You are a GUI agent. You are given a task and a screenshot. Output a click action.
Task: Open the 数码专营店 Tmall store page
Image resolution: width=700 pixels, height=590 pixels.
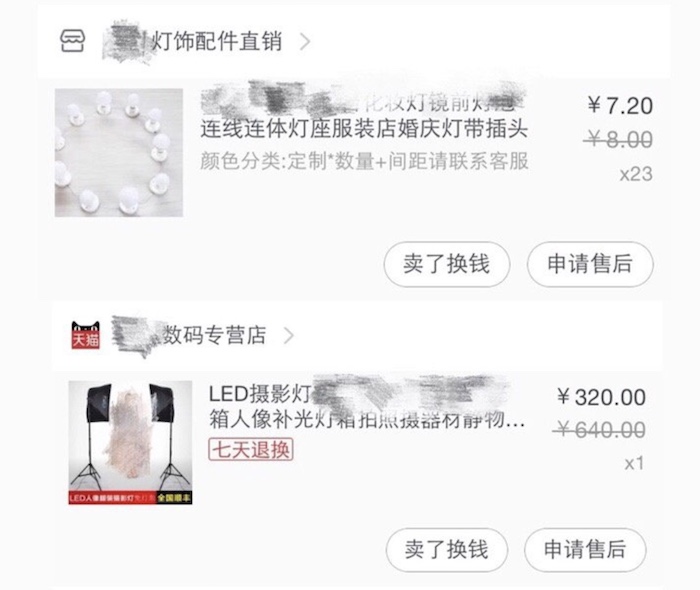[x=215, y=335]
